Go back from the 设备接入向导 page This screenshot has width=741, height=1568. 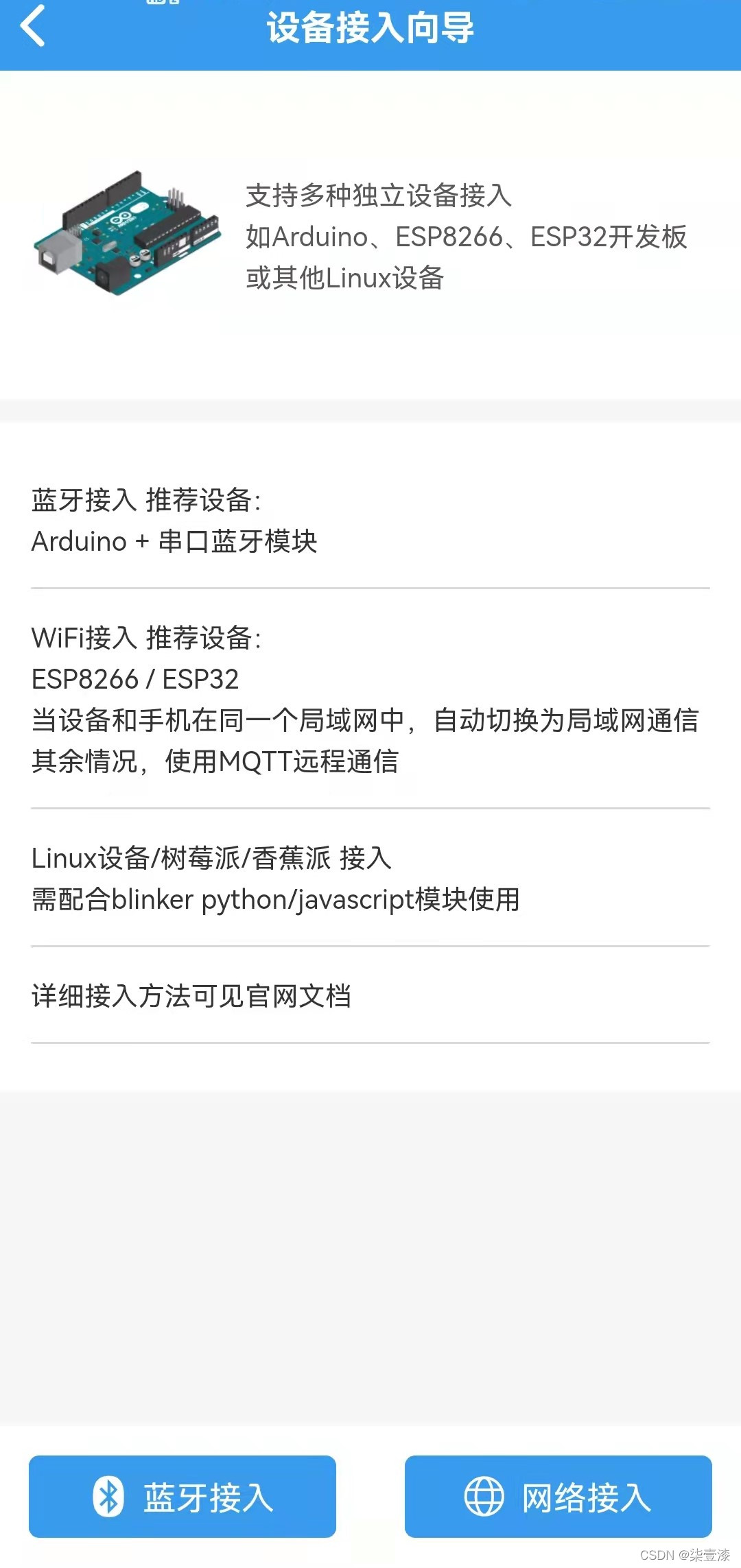click(33, 26)
